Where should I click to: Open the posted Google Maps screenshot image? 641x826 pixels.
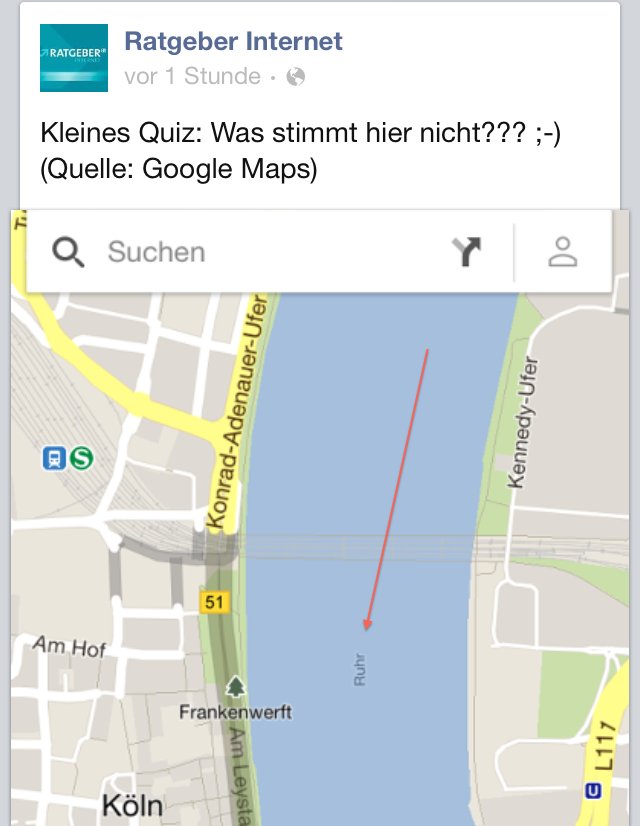click(320, 520)
